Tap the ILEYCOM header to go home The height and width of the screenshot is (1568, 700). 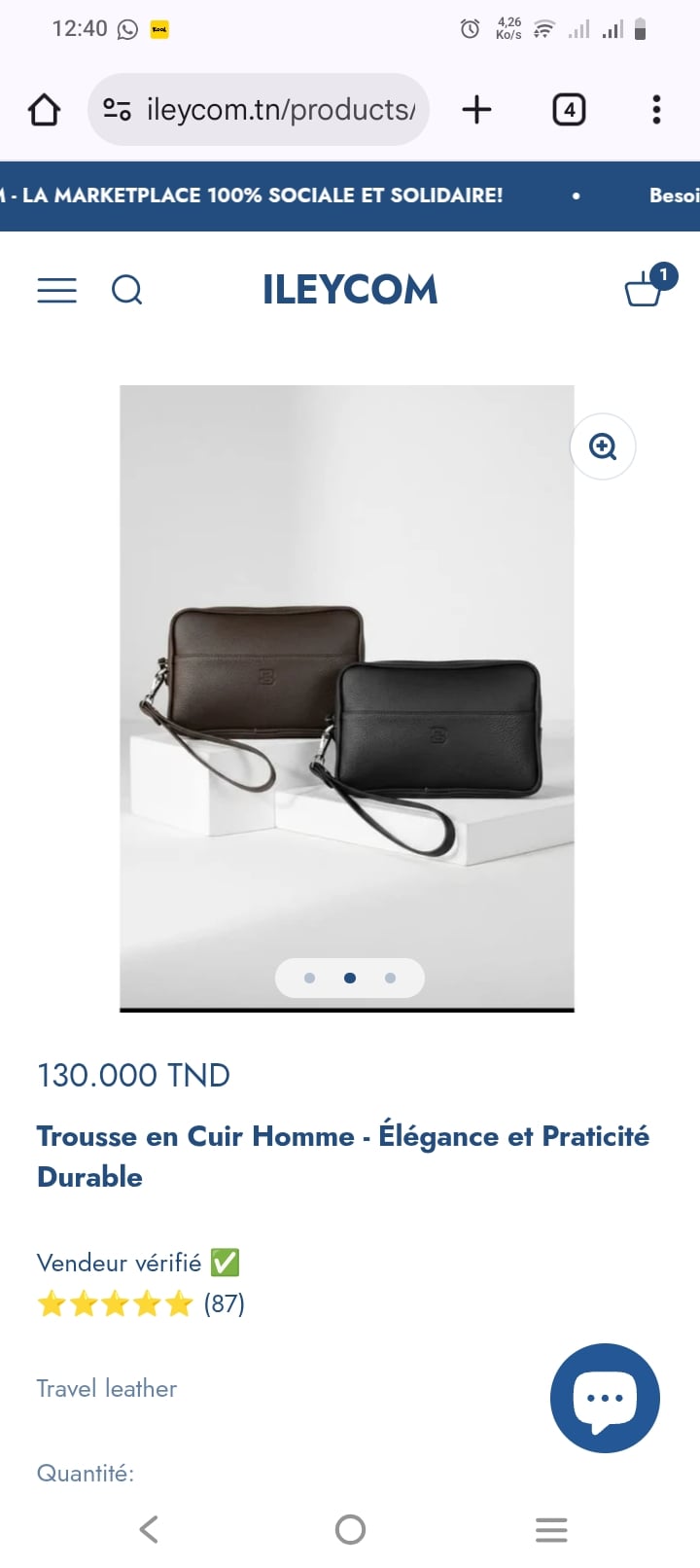pyautogui.click(x=350, y=290)
